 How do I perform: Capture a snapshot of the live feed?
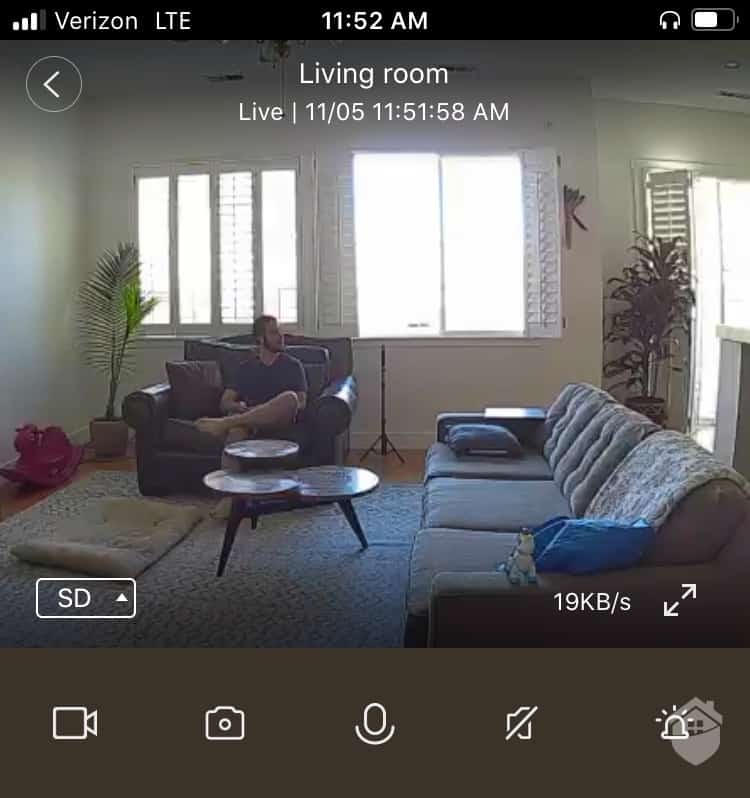point(227,722)
